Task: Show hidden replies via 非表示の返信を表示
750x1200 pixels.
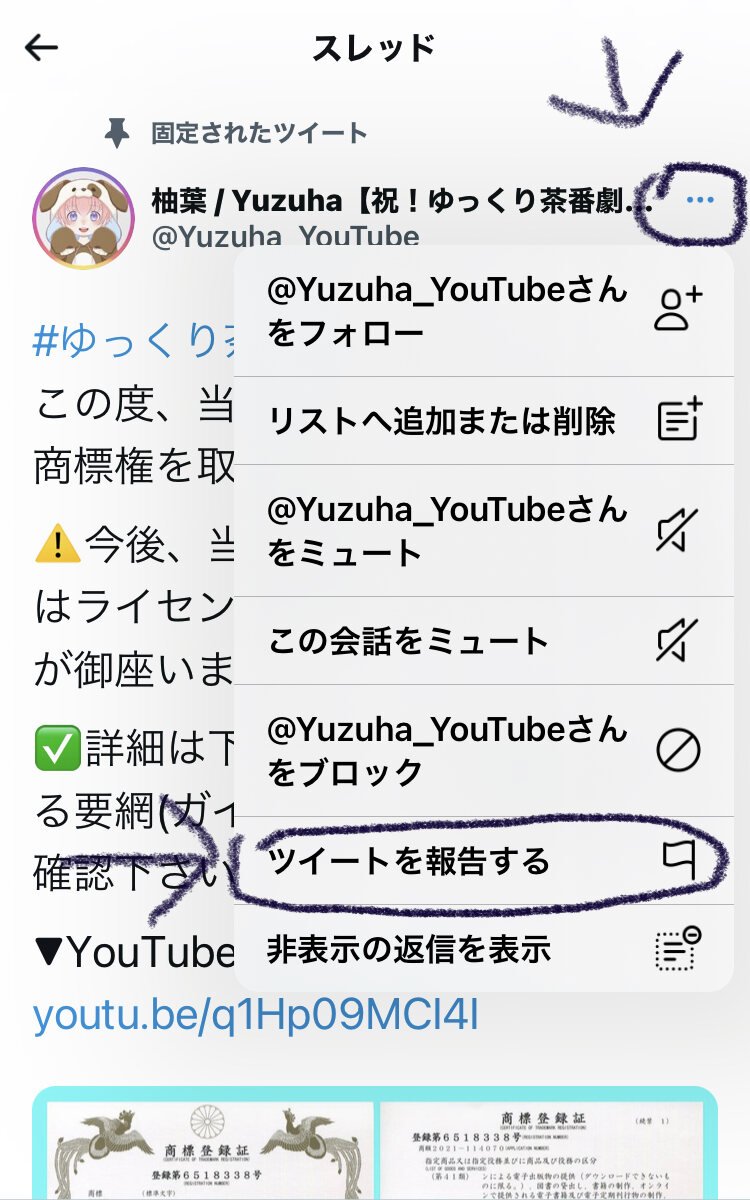Action: tap(483, 949)
